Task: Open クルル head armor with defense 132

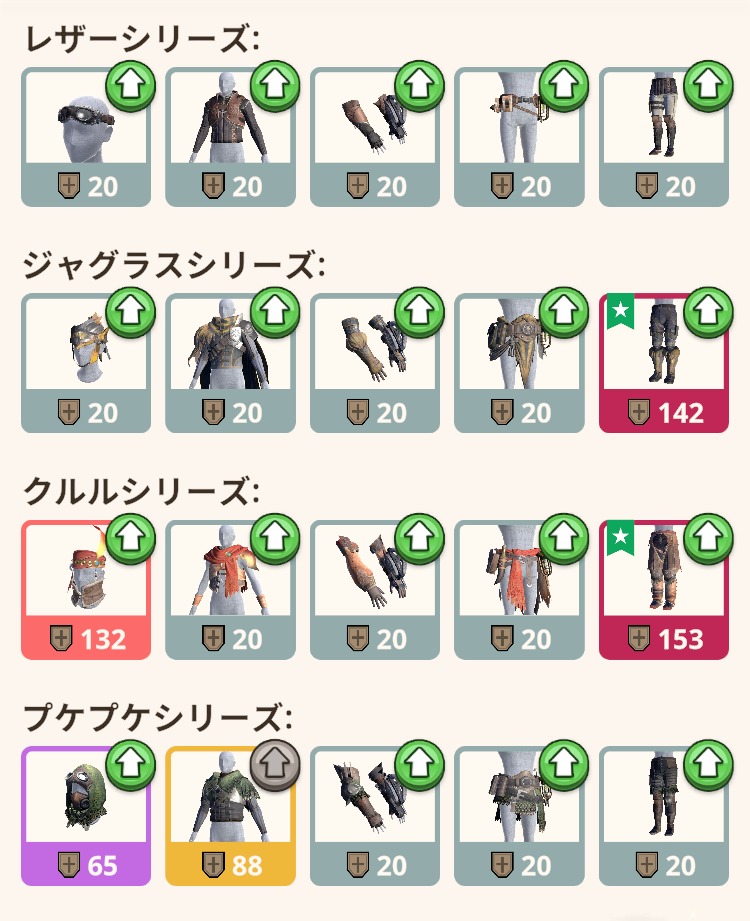Action: point(85,590)
